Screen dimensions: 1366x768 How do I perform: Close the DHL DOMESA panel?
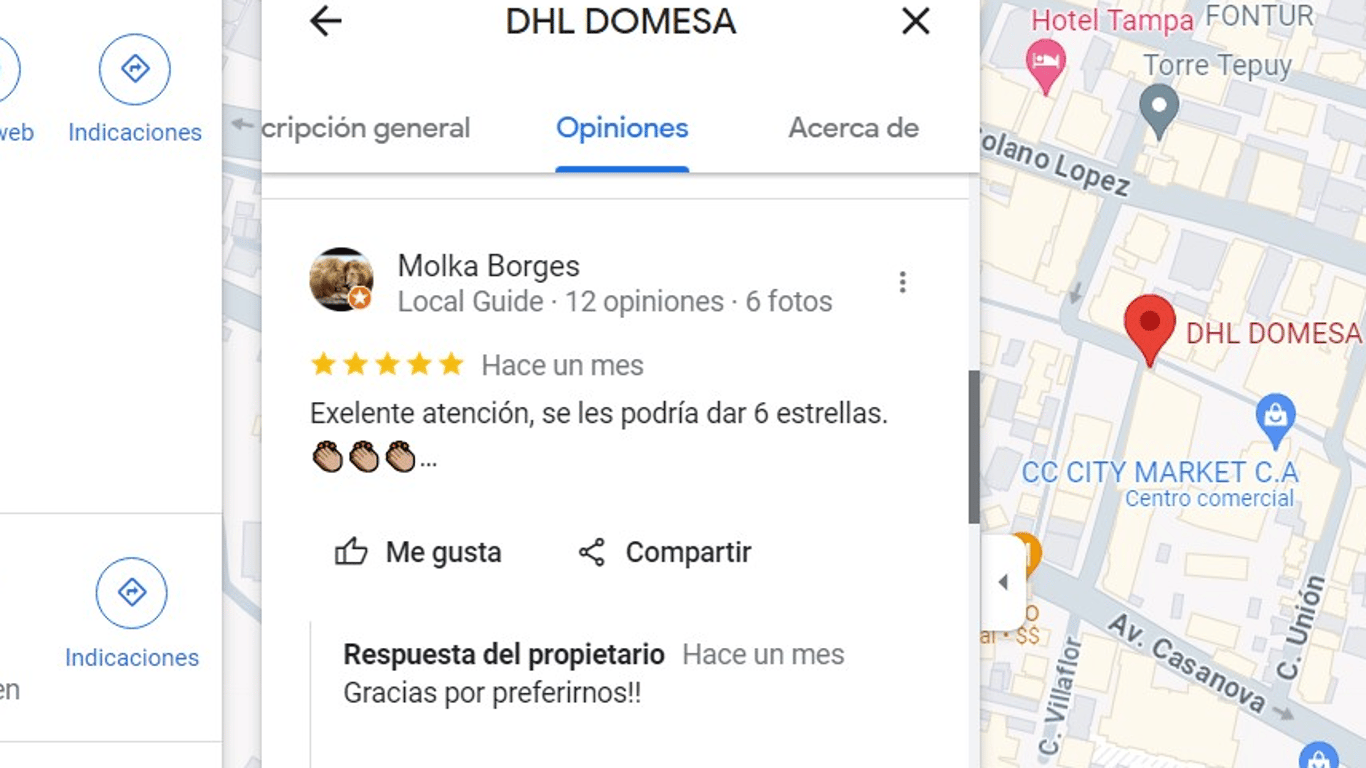915,21
